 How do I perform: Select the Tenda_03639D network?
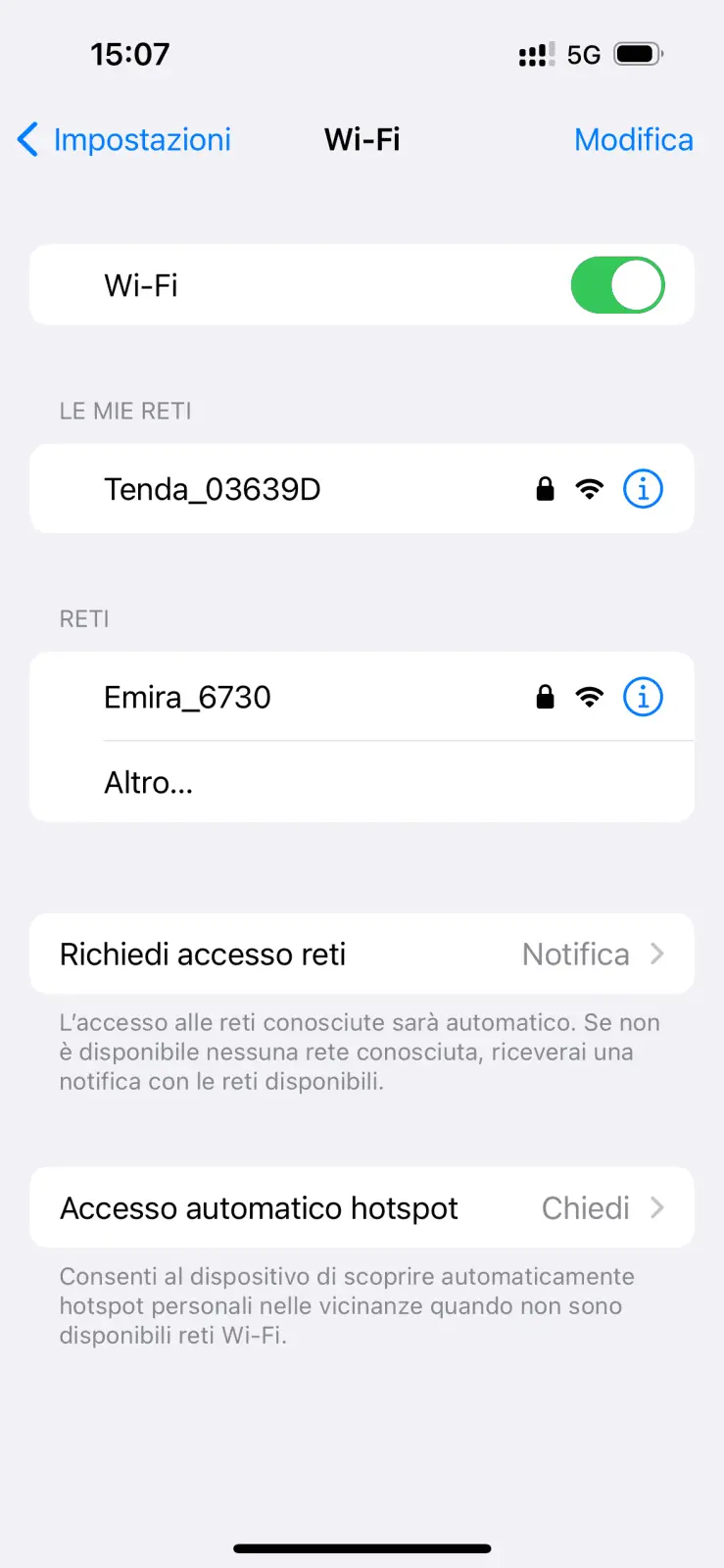click(213, 489)
